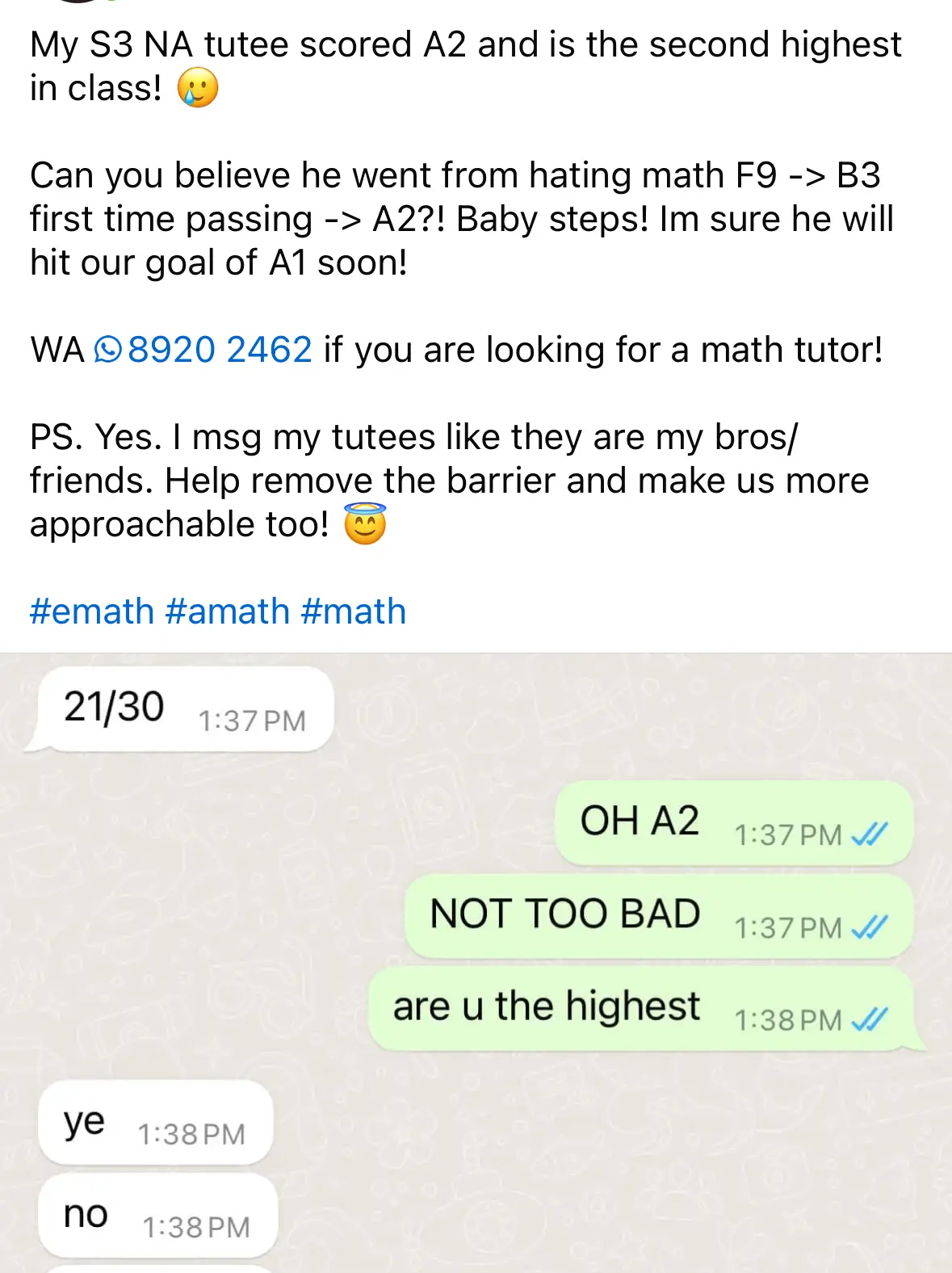Open the attached chat screenshot image
The image size is (952, 1273).
(476, 961)
